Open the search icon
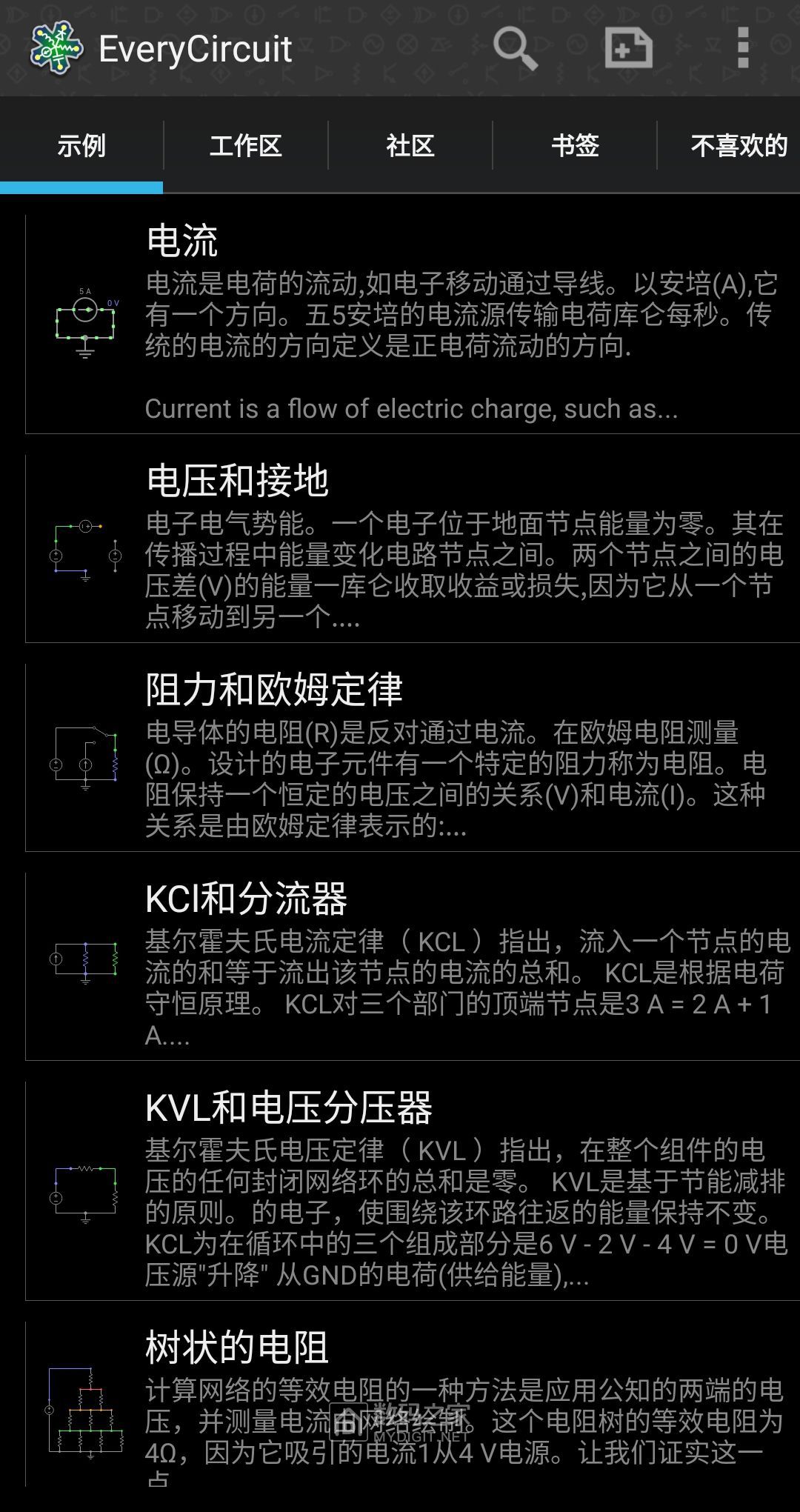This screenshot has width=800, height=1512. coord(515,49)
